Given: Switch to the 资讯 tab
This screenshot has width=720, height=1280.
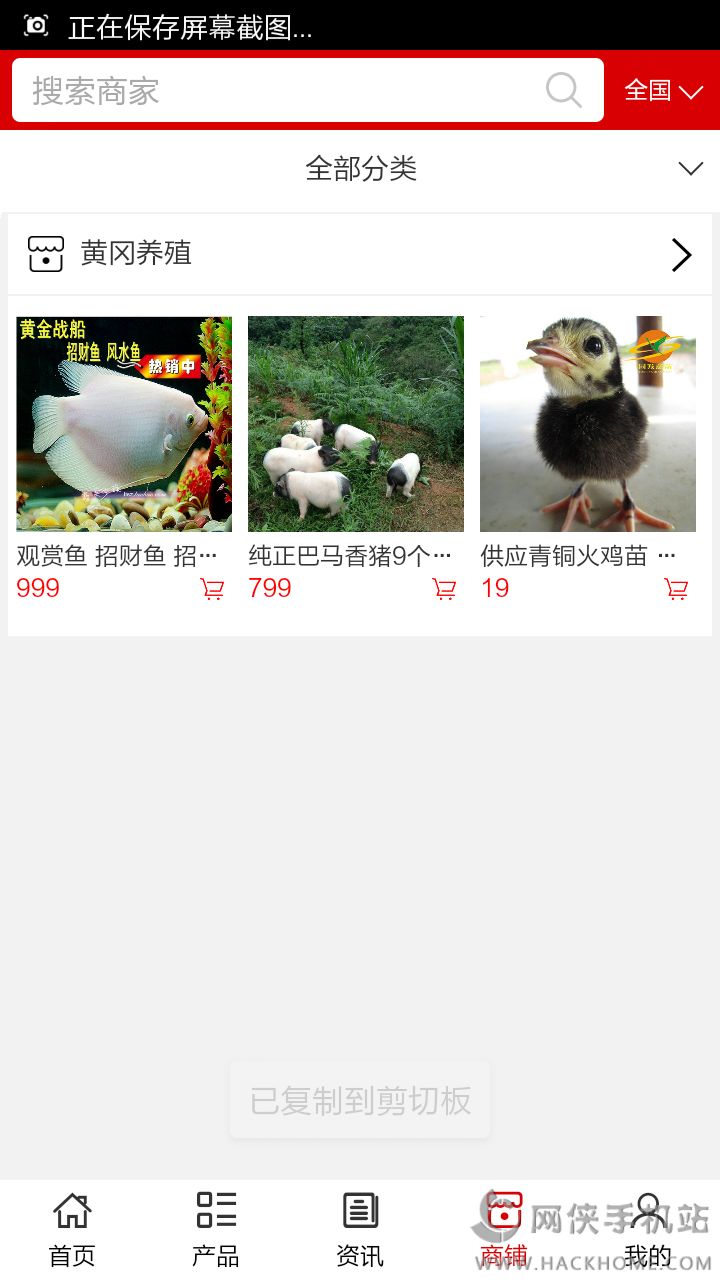Looking at the screenshot, I should click(360, 1228).
